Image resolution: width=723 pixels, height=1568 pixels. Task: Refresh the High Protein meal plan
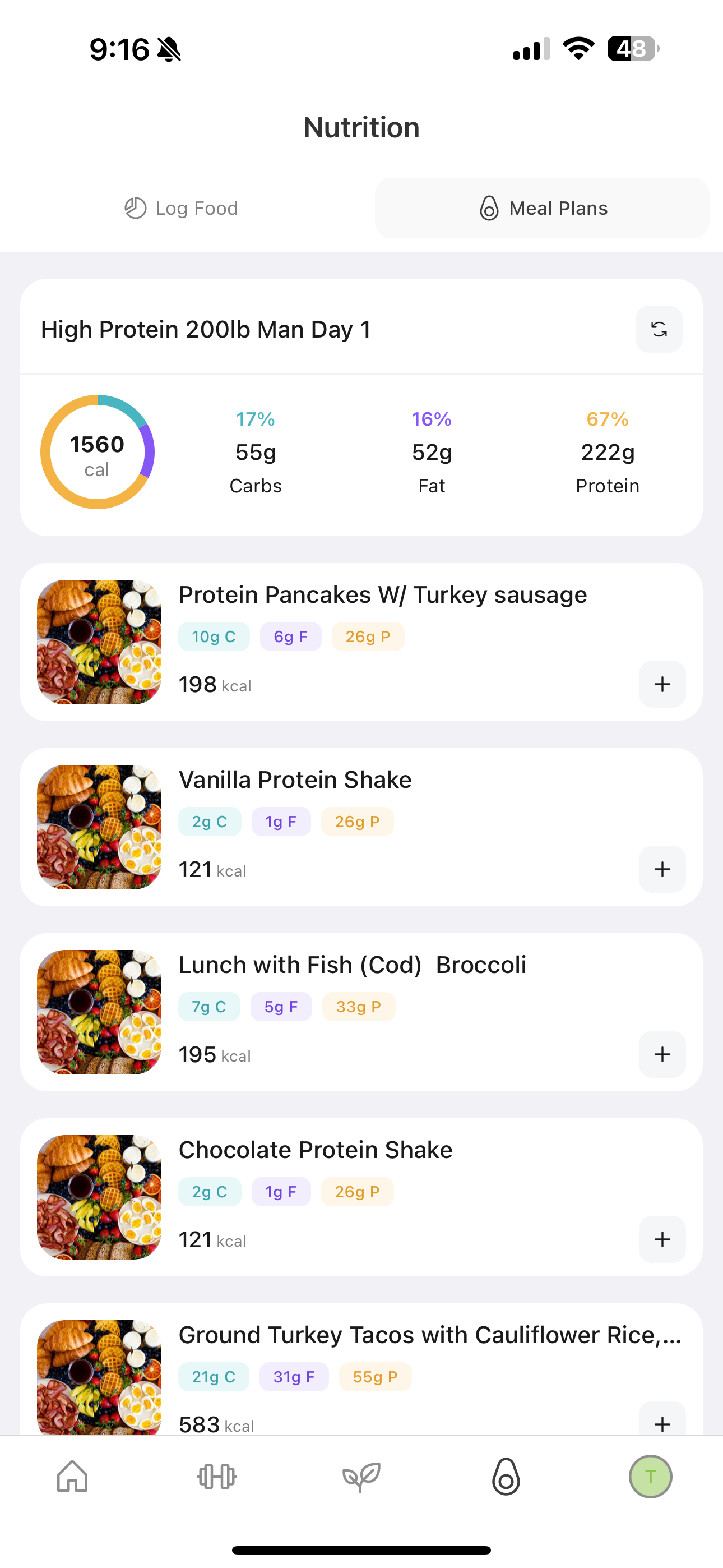[659, 329]
